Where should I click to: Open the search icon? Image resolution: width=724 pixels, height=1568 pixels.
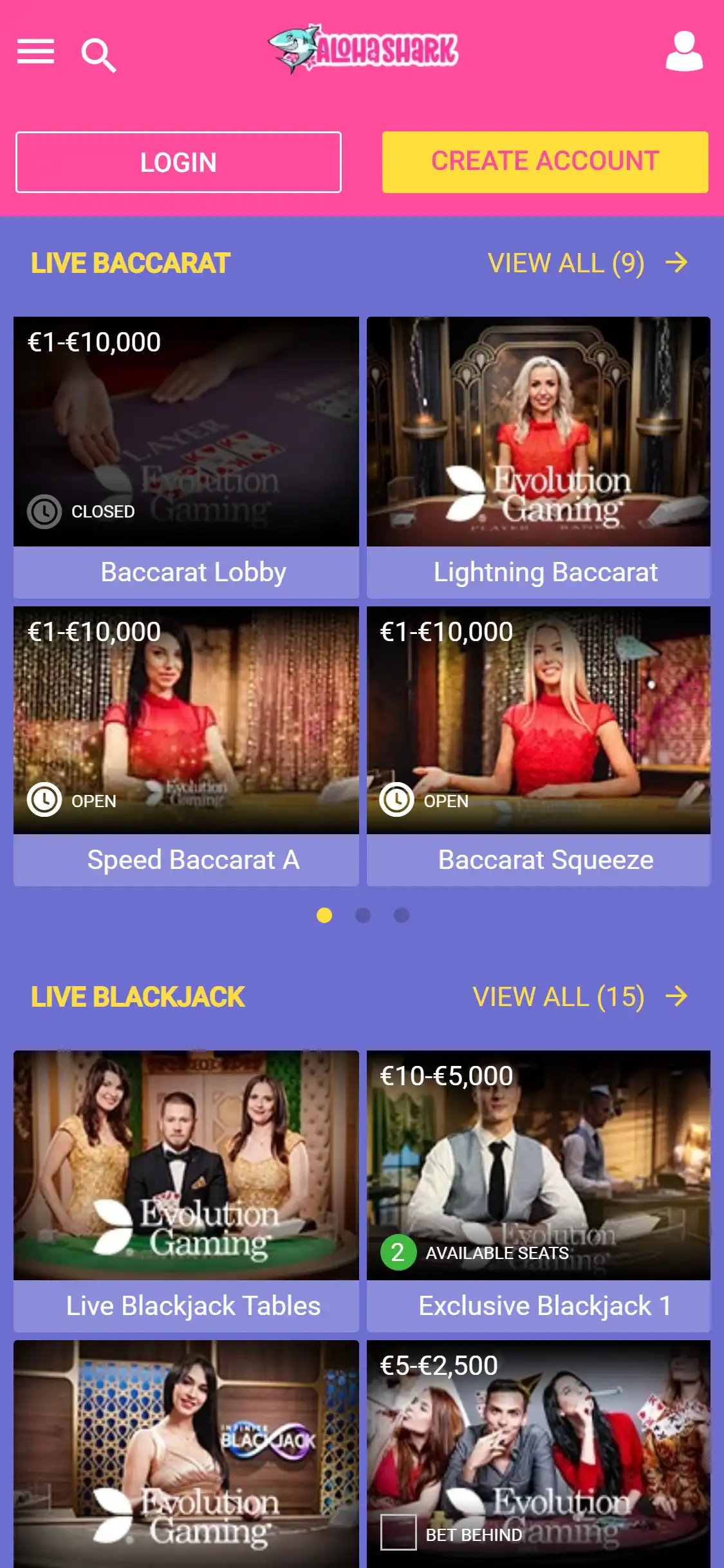tap(98, 55)
